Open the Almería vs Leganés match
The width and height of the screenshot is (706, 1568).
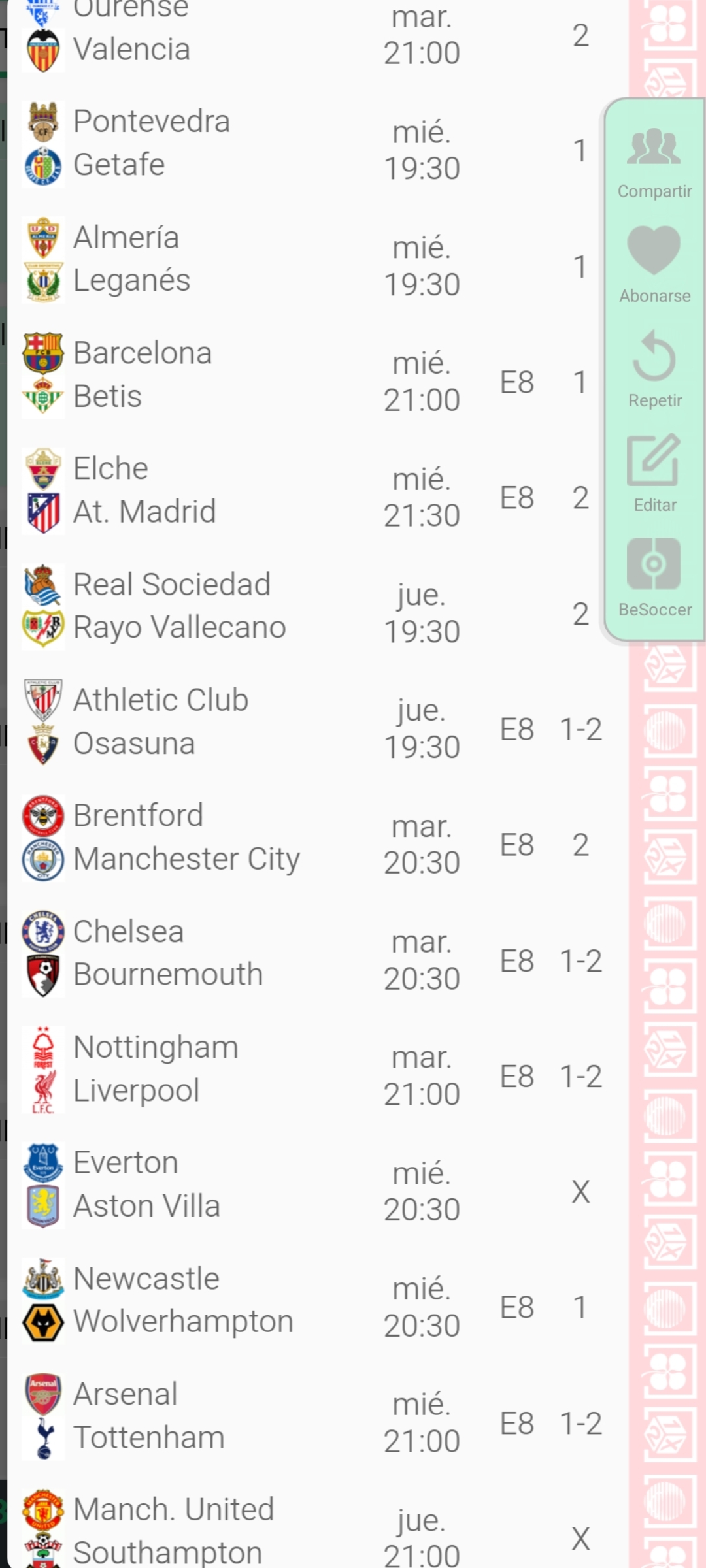[306, 259]
